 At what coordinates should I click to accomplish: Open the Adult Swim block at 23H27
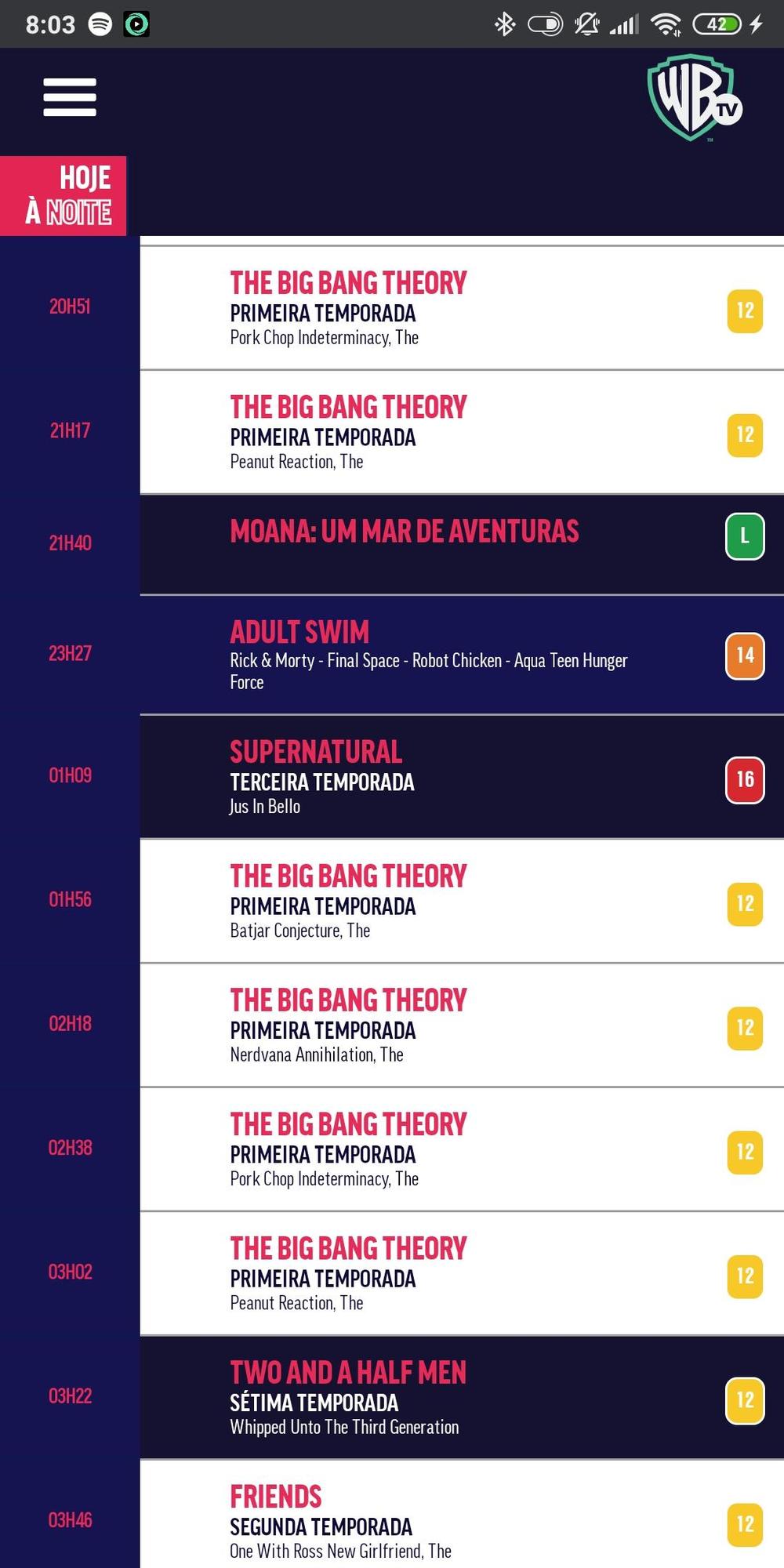click(x=461, y=655)
